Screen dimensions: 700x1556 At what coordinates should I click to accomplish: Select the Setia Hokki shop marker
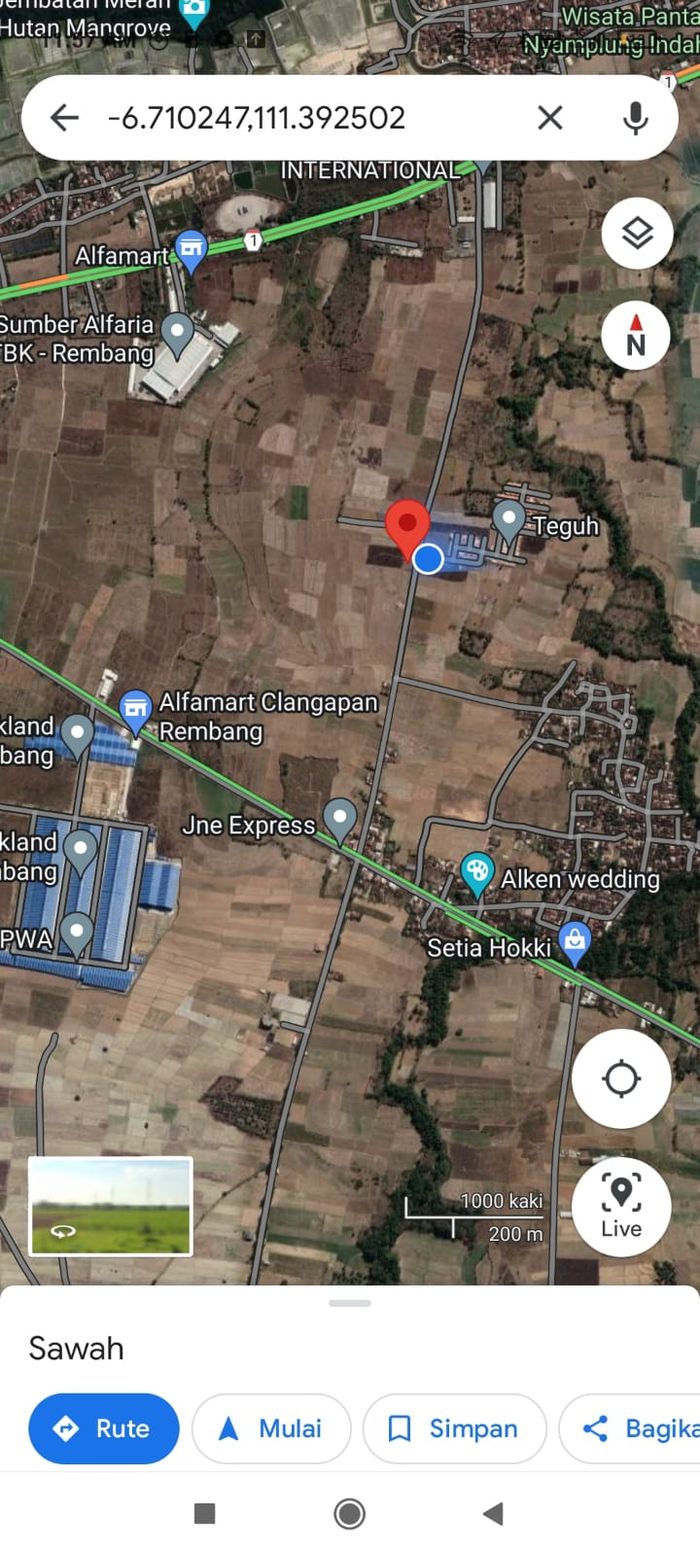[x=574, y=942]
